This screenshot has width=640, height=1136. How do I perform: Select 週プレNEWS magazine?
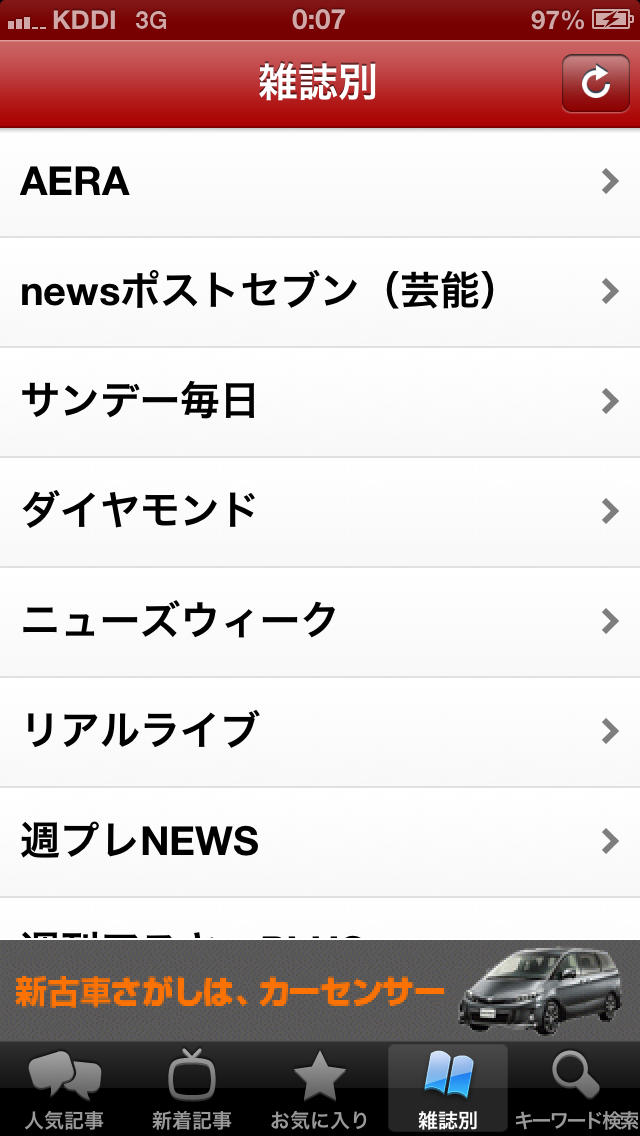(320, 842)
